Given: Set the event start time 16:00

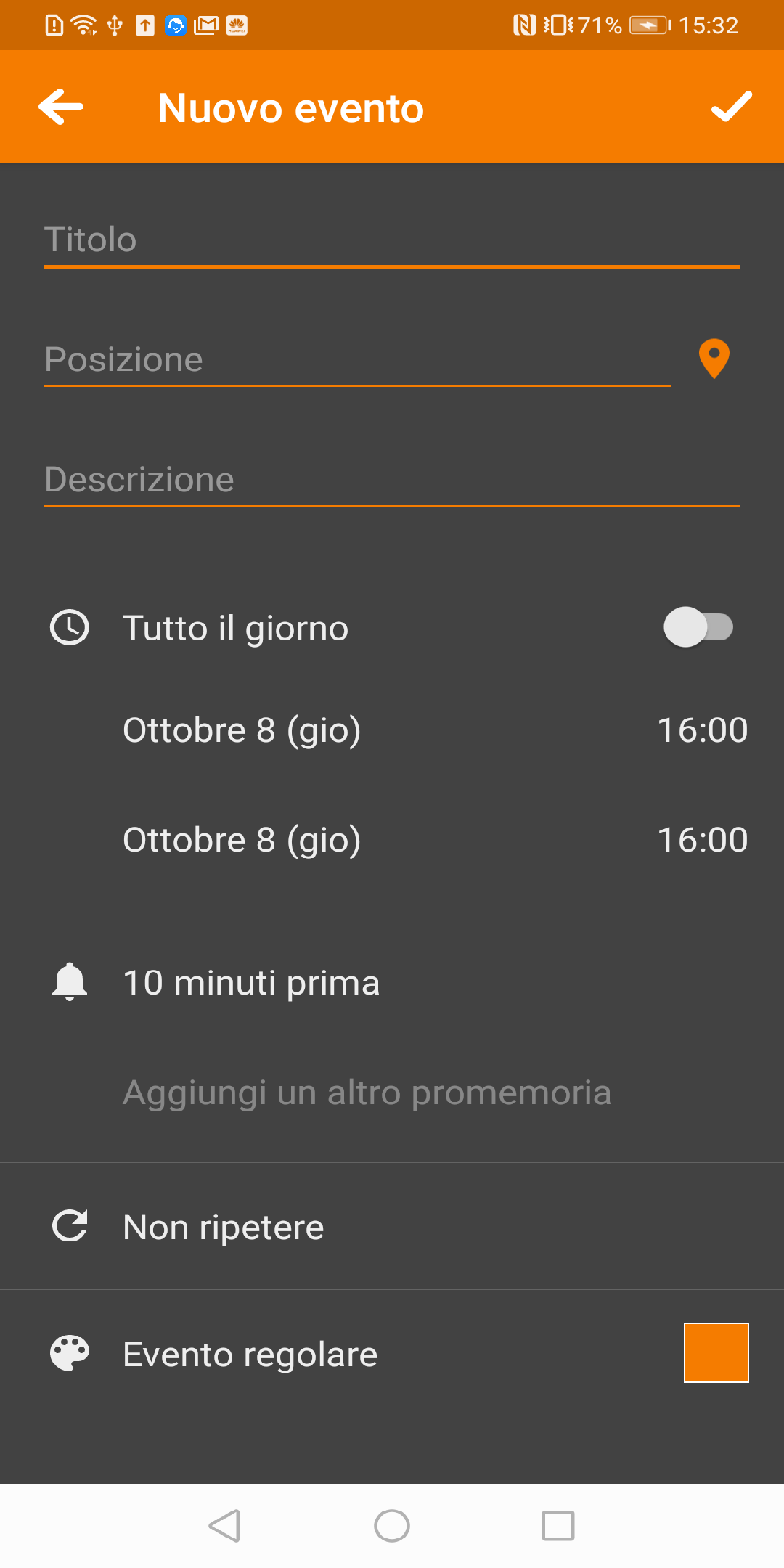Looking at the screenshot, I should point(702,730).
